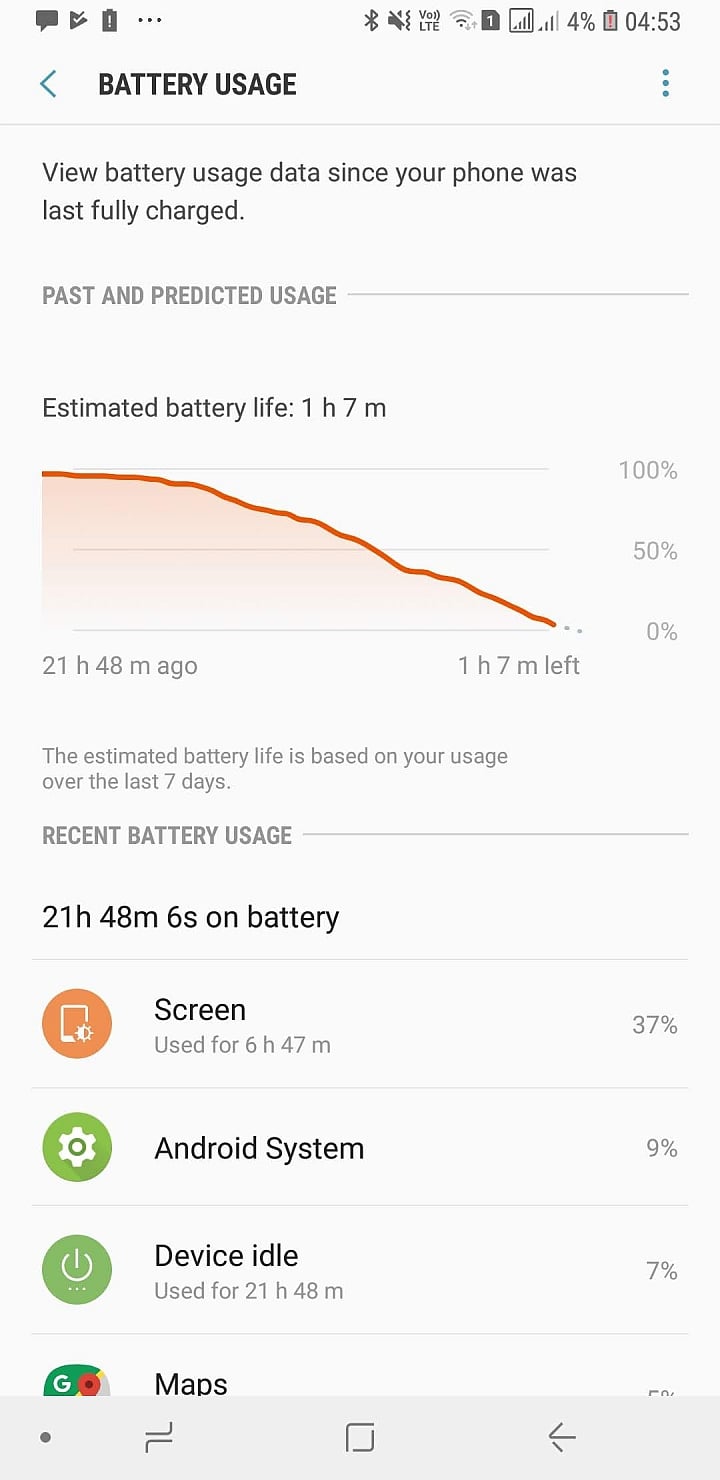Tap the system back button

pos(562,1438)
